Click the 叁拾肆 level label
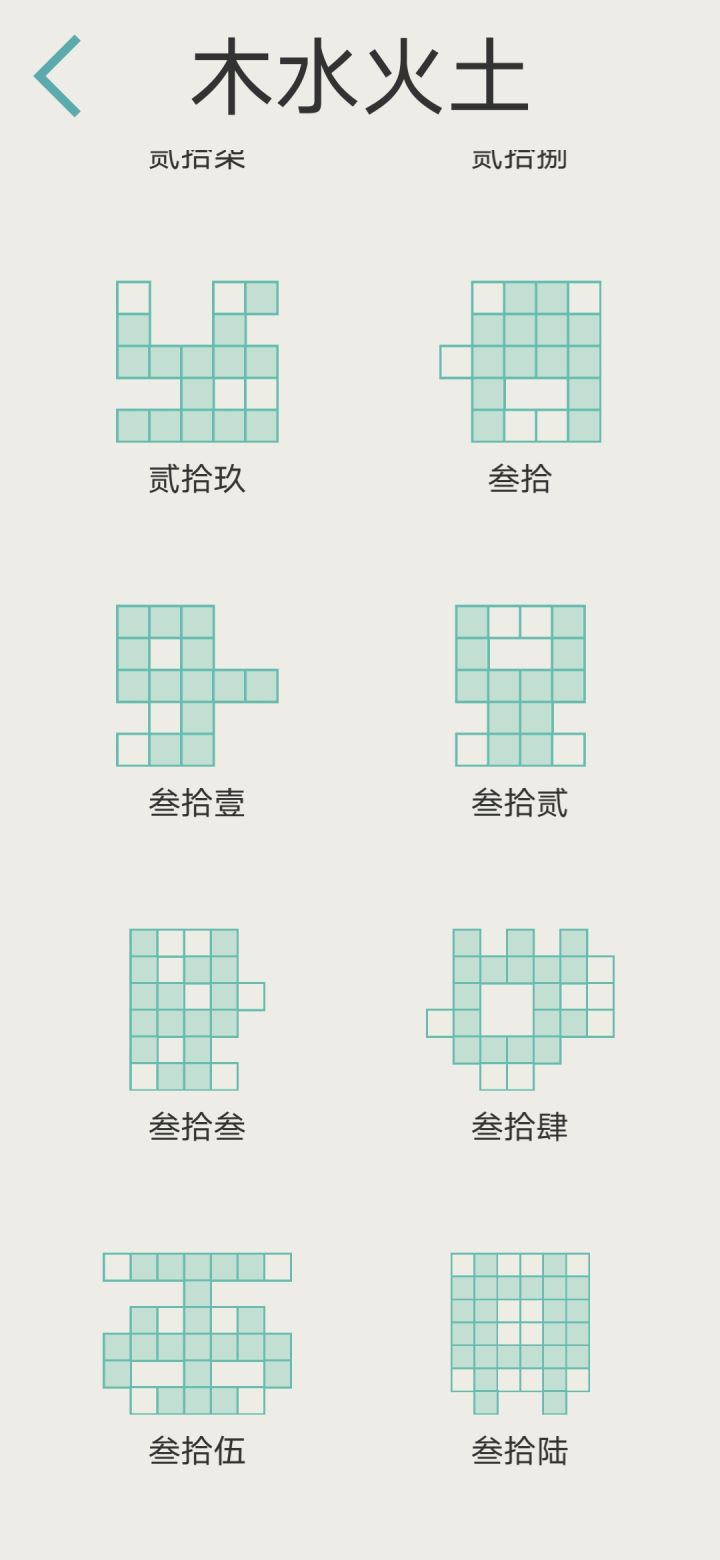The width and height of the screenshot is (720, 1560). point(520,1127)
